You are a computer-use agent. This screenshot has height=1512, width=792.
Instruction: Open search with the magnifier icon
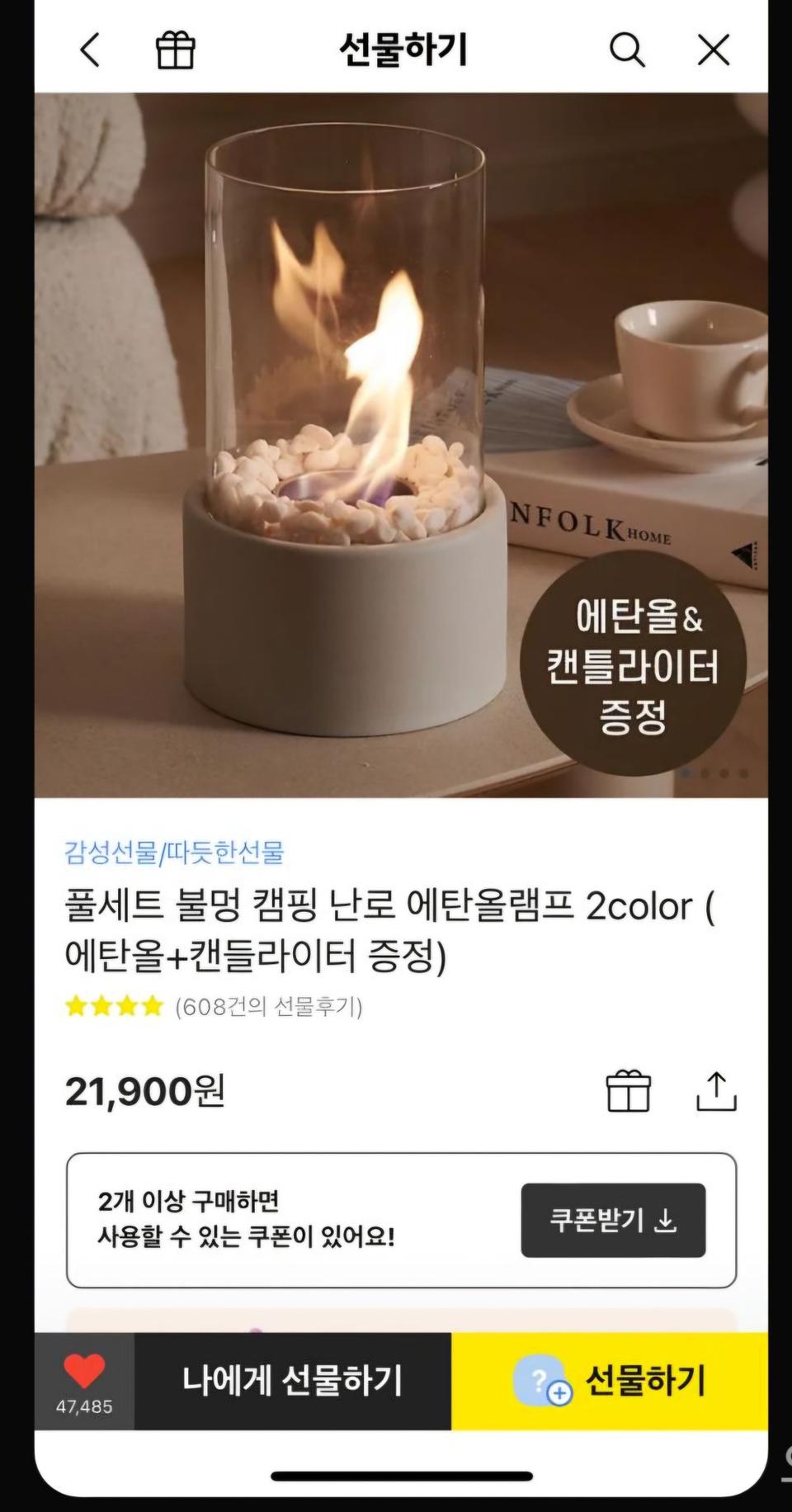pyautogui.click(x=629, y=50)
